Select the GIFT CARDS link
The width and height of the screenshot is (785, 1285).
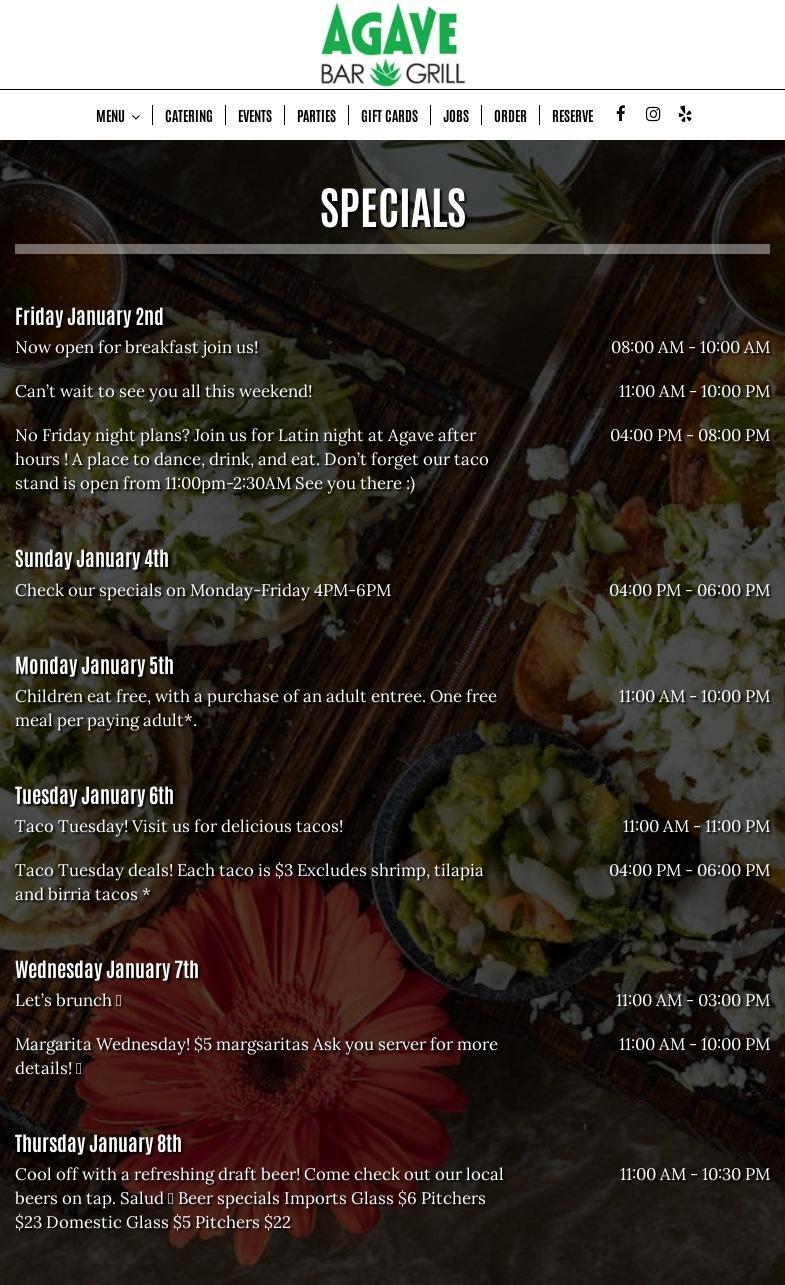point(389,115)
